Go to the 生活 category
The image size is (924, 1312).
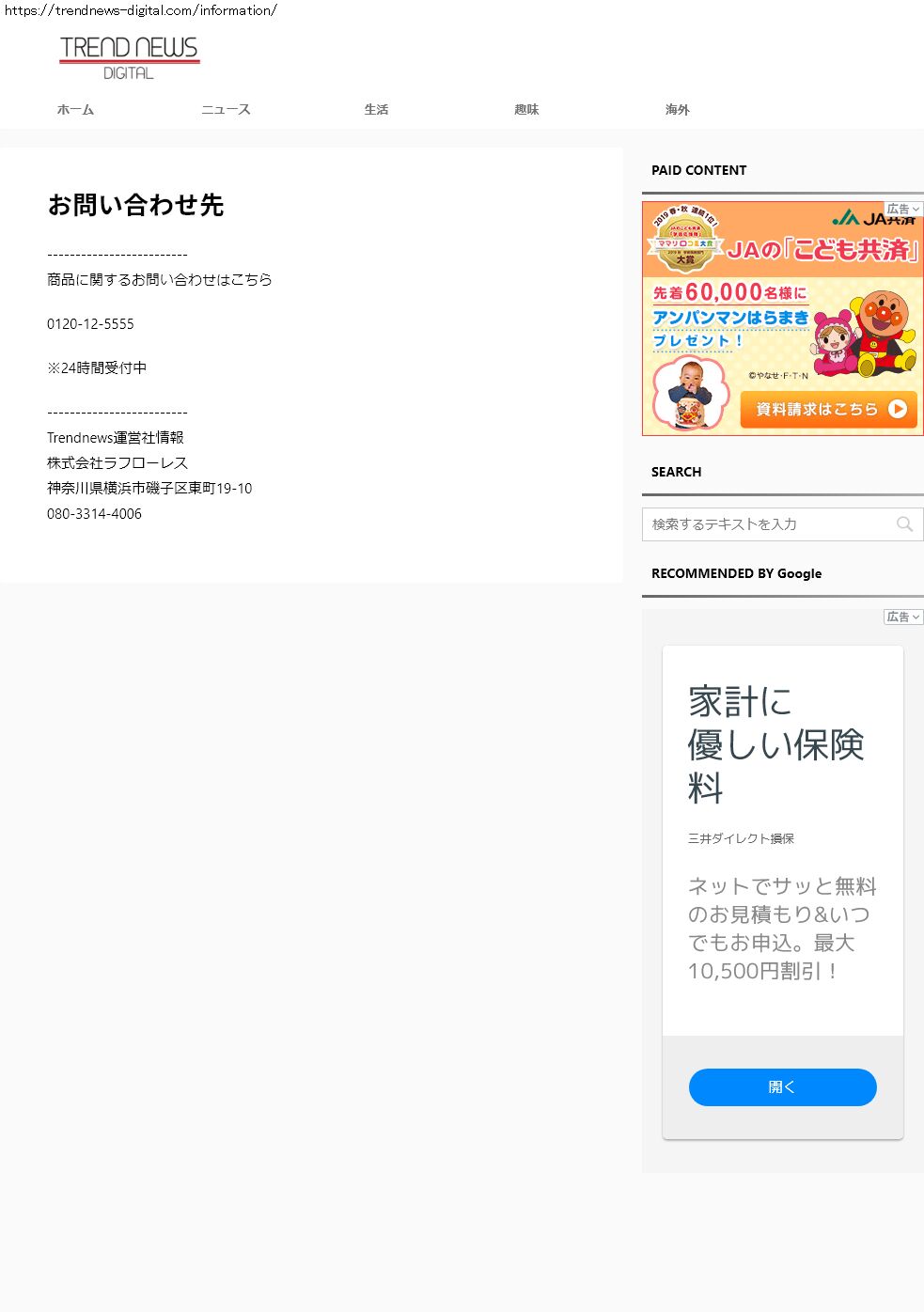click(376, 110)
